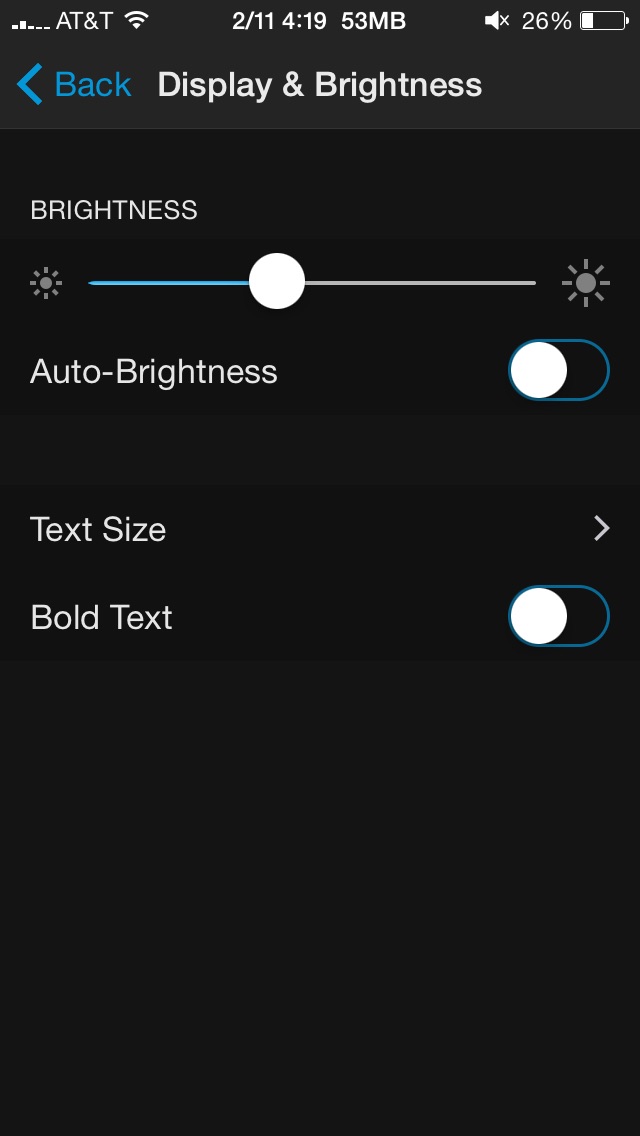Open the Text Size settings

[x=320, y=529]
